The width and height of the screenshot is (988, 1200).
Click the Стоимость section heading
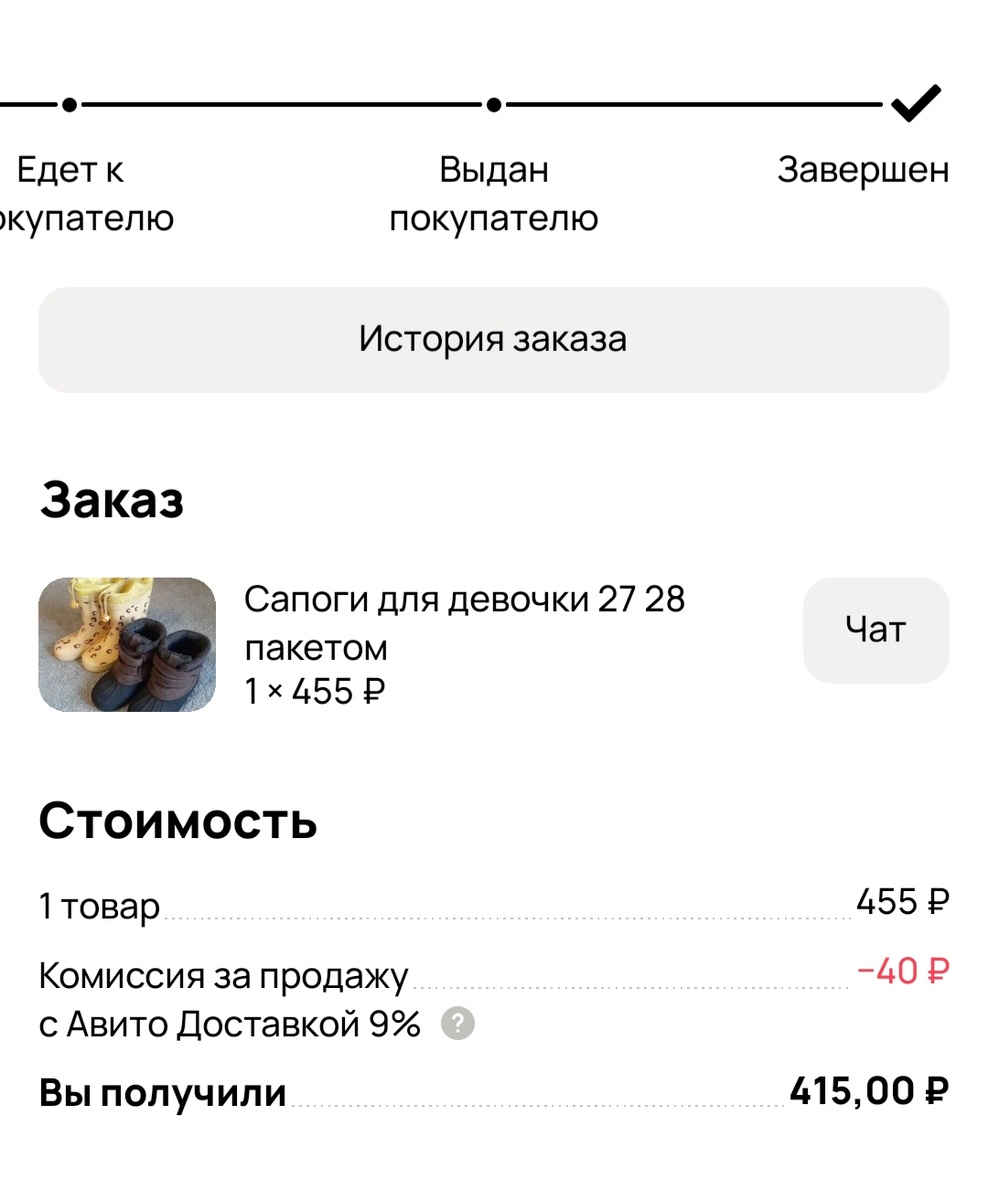click(x=176, y=821)
